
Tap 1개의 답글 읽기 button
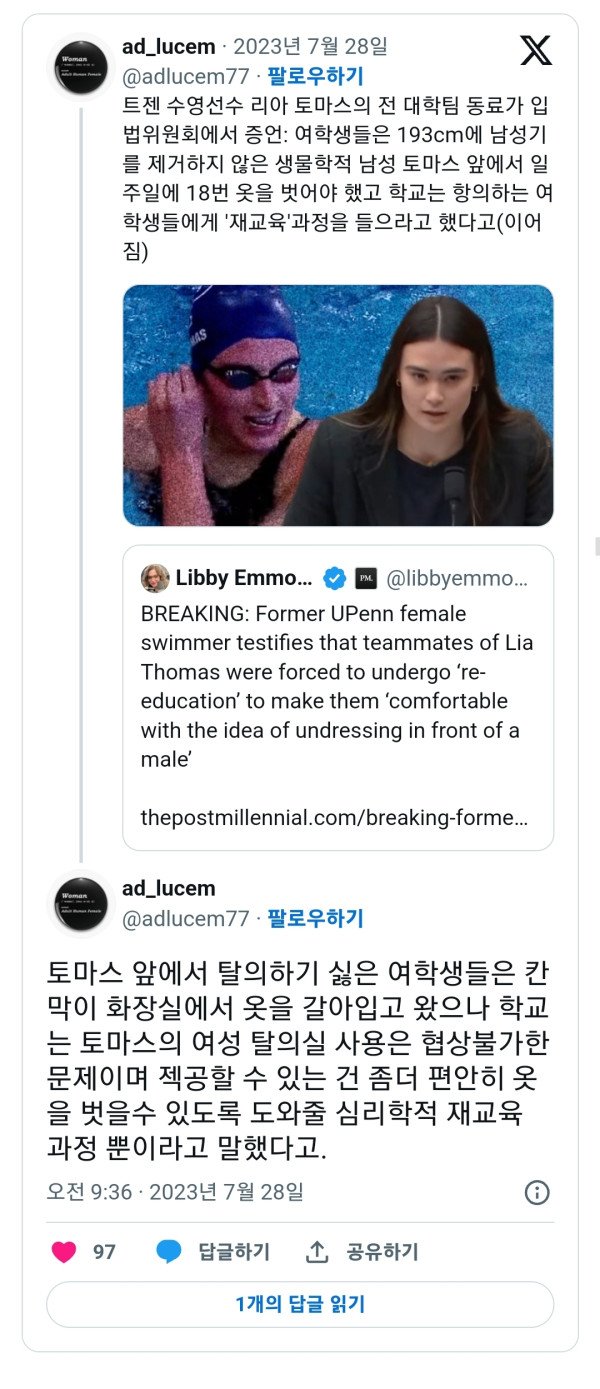[300, 1304]
